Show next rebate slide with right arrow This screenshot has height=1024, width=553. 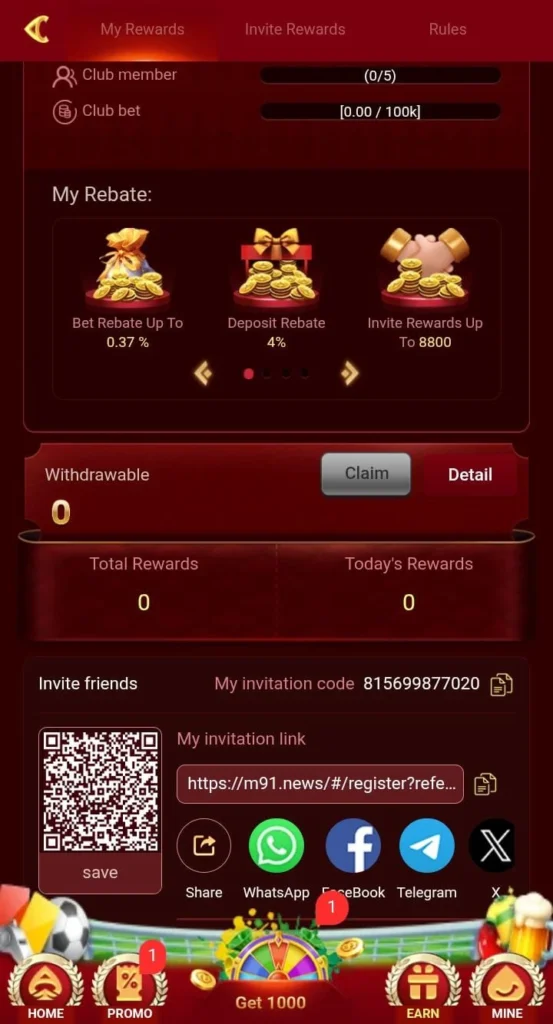350,374
